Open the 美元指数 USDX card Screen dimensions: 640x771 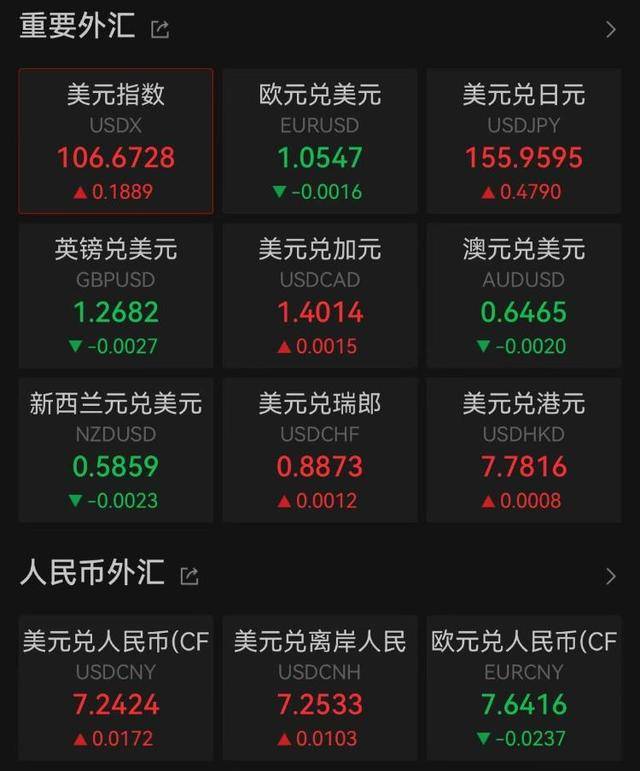(116, 141)
